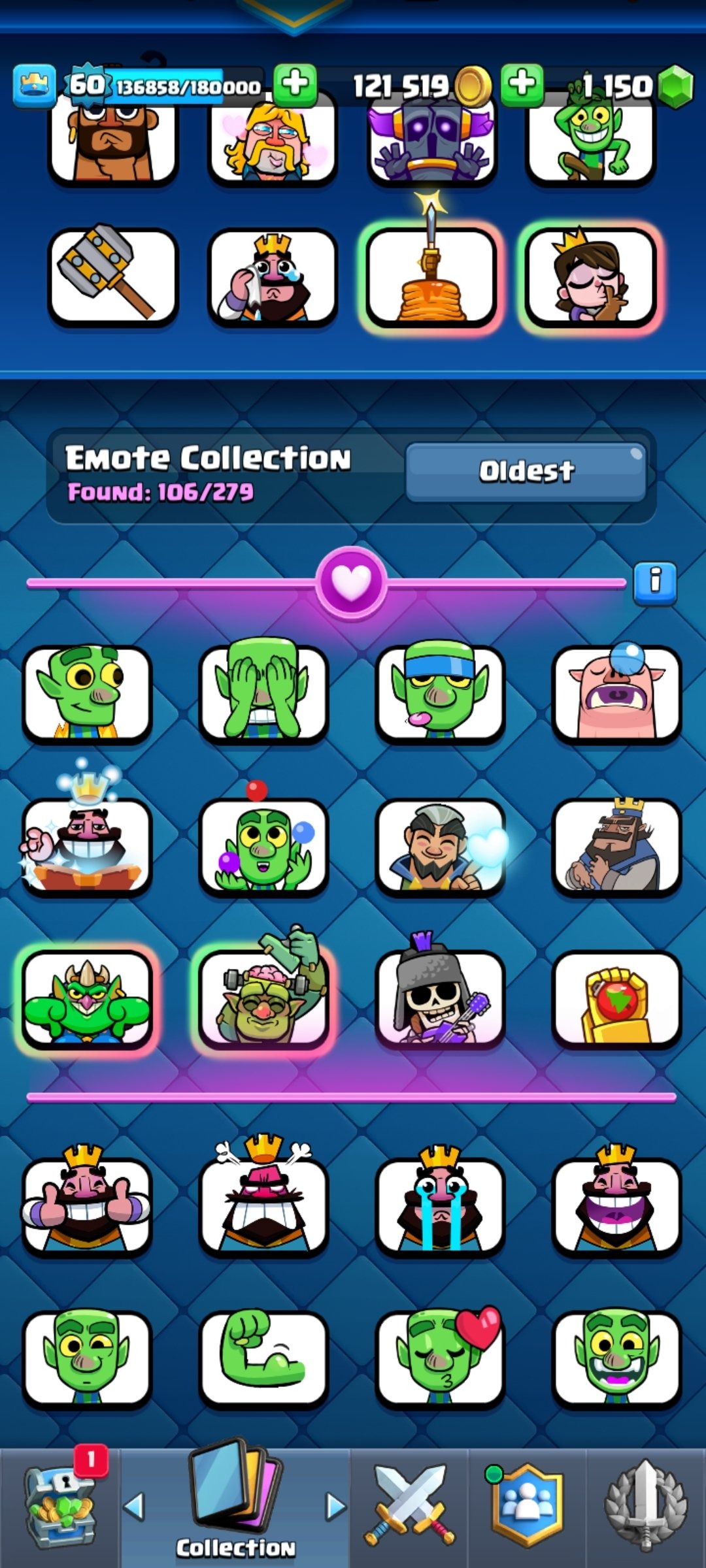This screenshot has height=1568, width=706.
Task: Select the pancake stack emote
Action: [431, 276]
